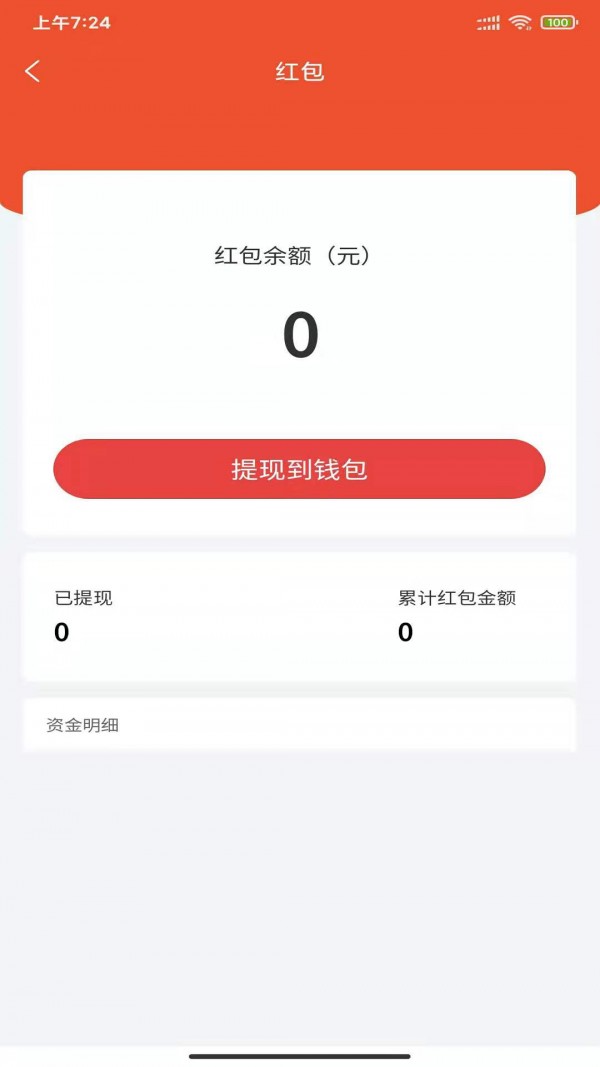The image size is (600, 1067).
Task: Tap the 提现到钱包 withdraw button
Action: (299, 469)
